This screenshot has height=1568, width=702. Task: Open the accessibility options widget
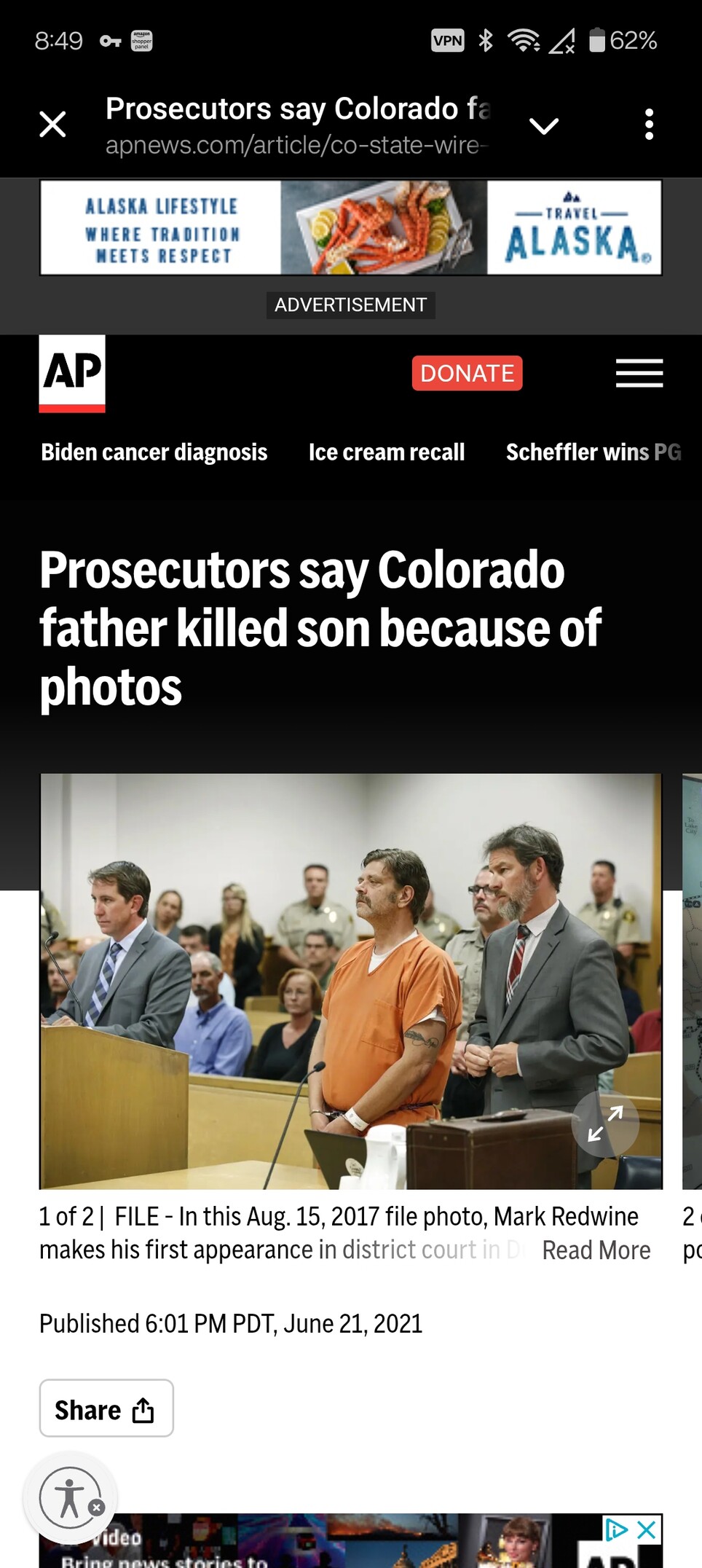(x=70, y=1498)
